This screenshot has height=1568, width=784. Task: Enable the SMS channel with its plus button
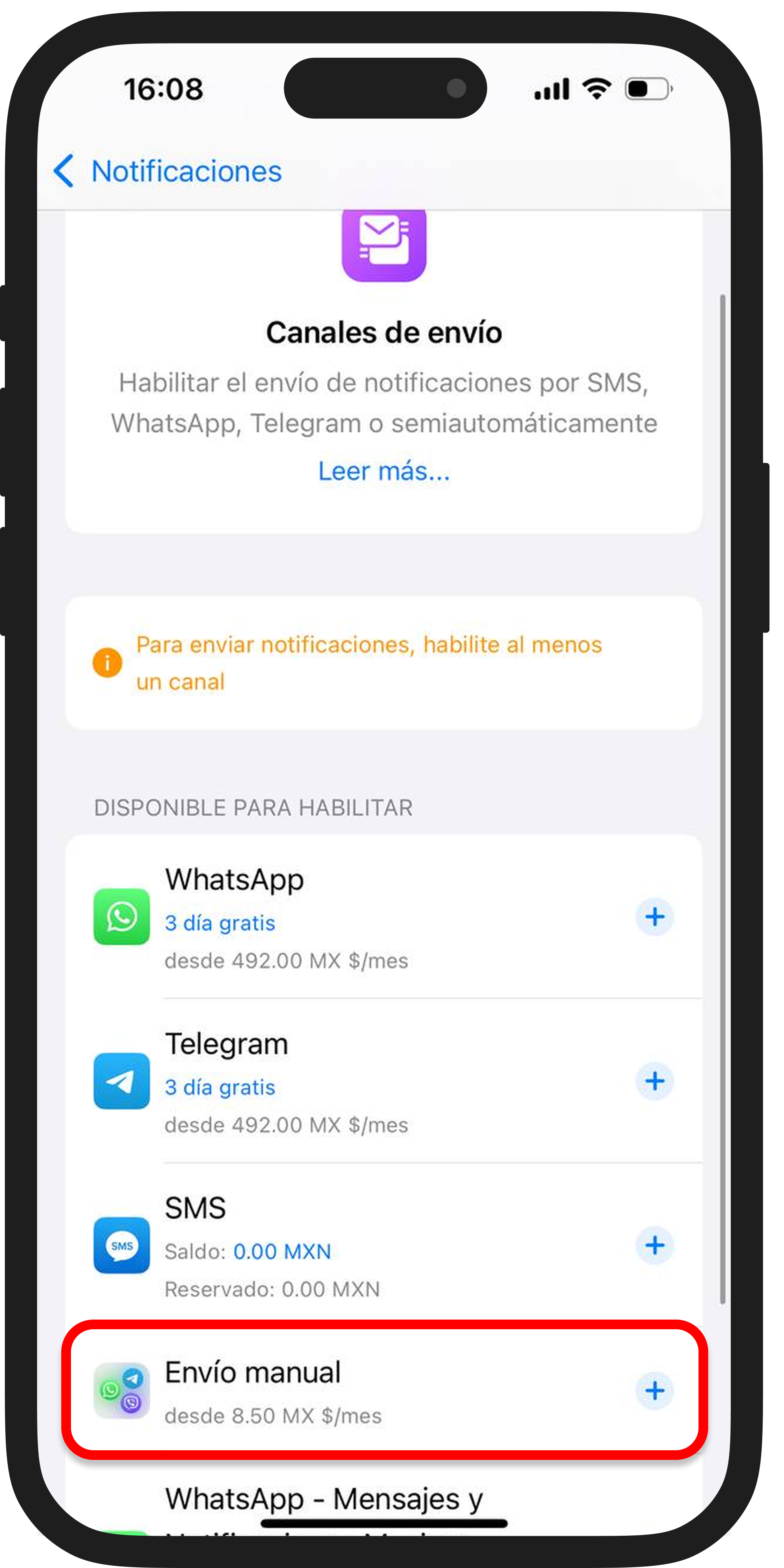point(655,1245)
